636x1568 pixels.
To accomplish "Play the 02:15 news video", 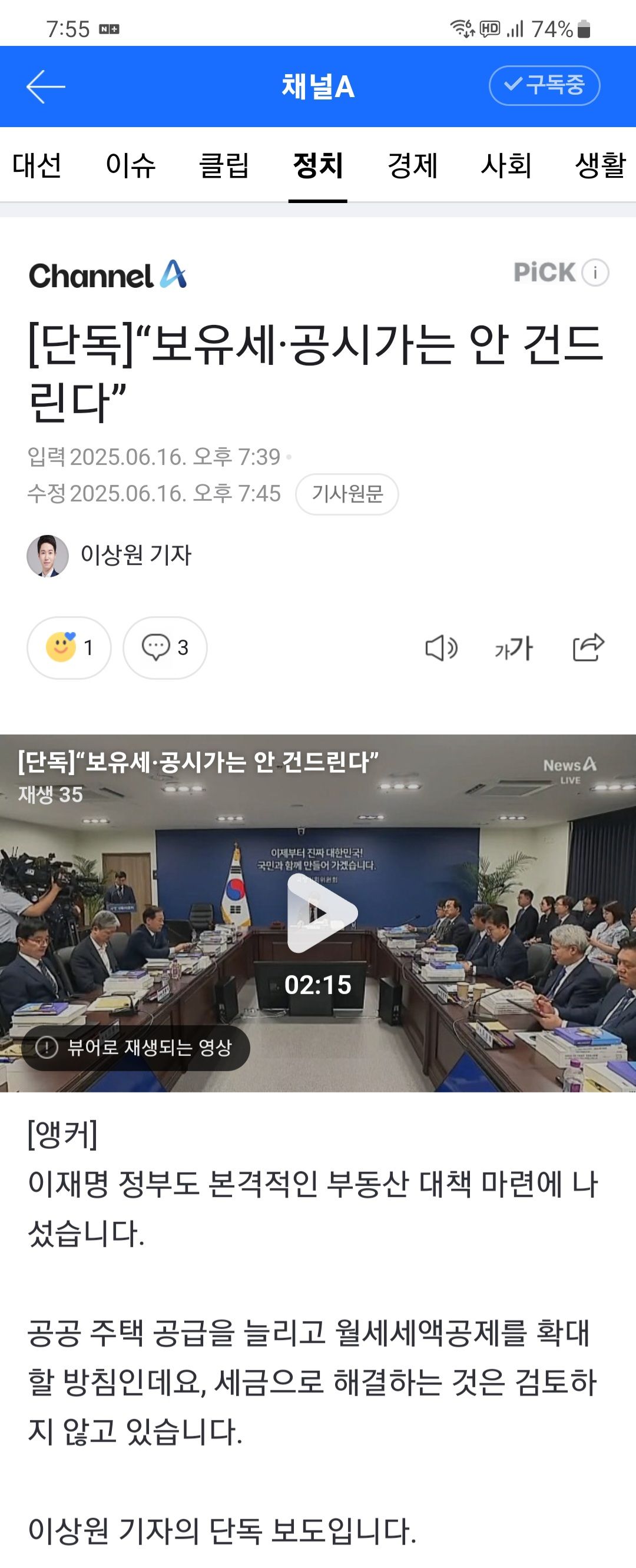I will (x=321, y=912).
